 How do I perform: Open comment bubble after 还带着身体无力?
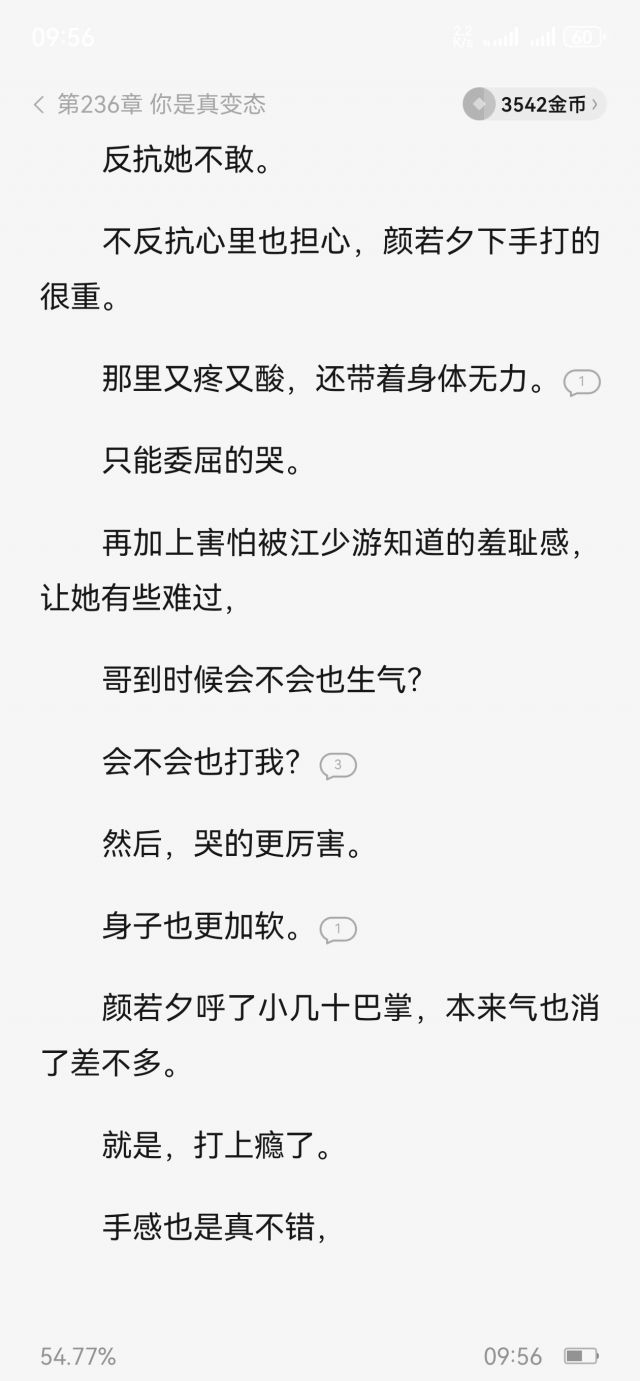tap(582, 381)
